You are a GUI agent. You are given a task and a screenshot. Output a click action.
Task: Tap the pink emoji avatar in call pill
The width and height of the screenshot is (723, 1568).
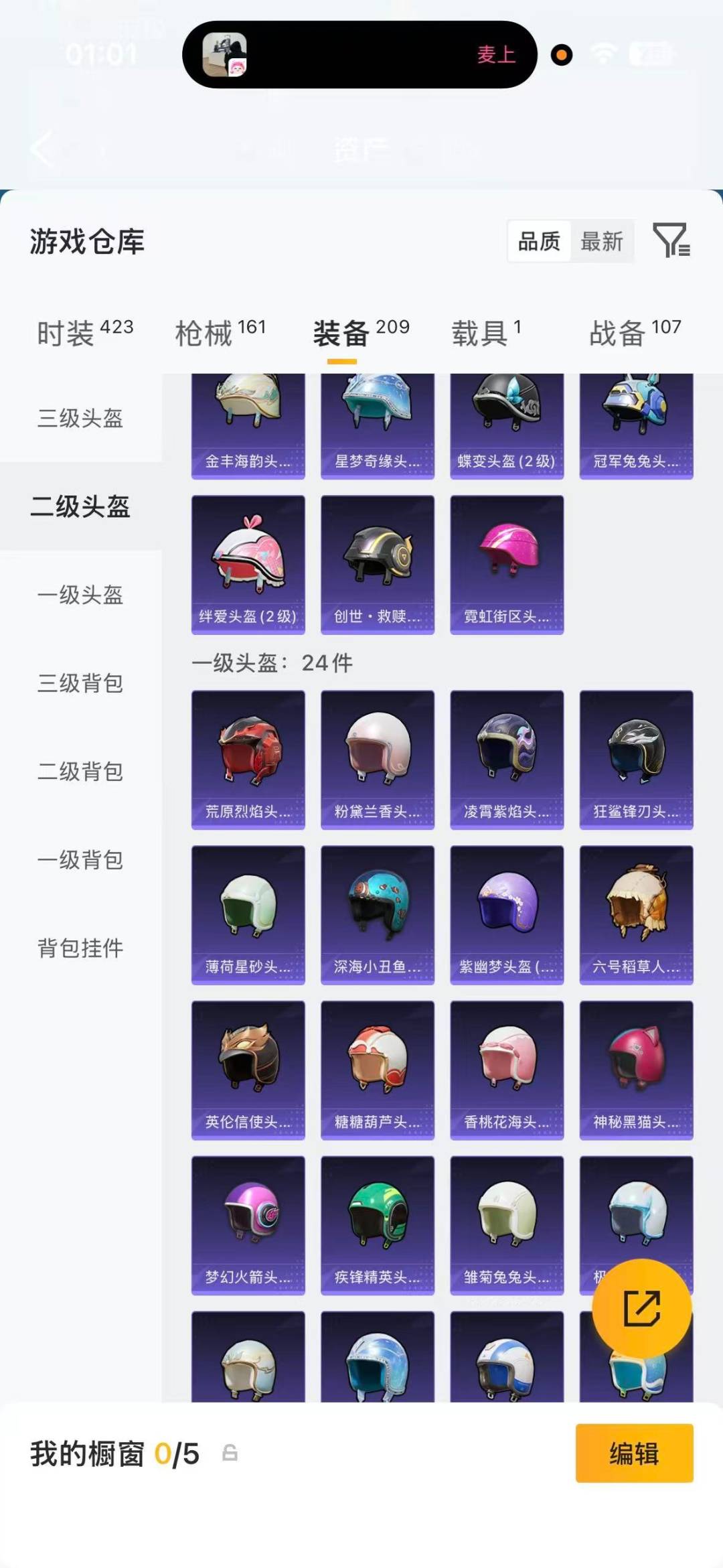238,69
